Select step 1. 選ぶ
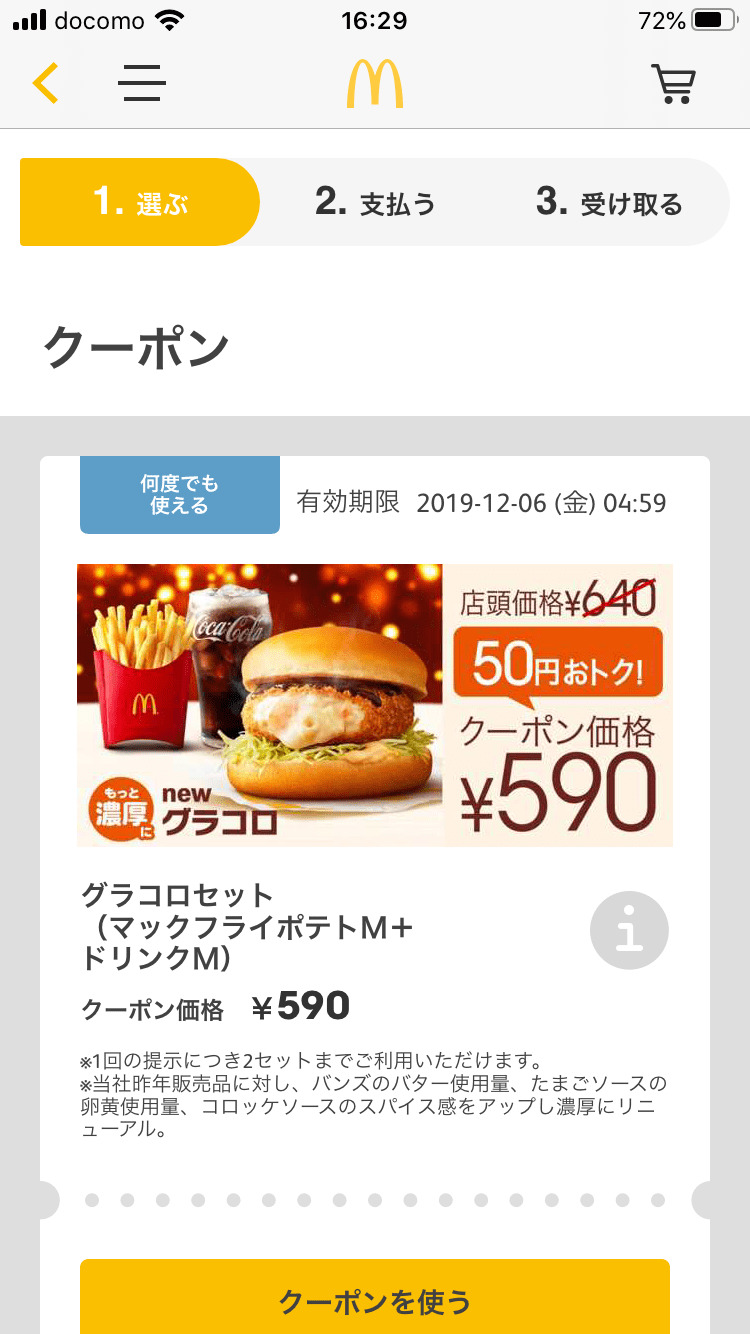750x1334 pixels. click(140, 203)
